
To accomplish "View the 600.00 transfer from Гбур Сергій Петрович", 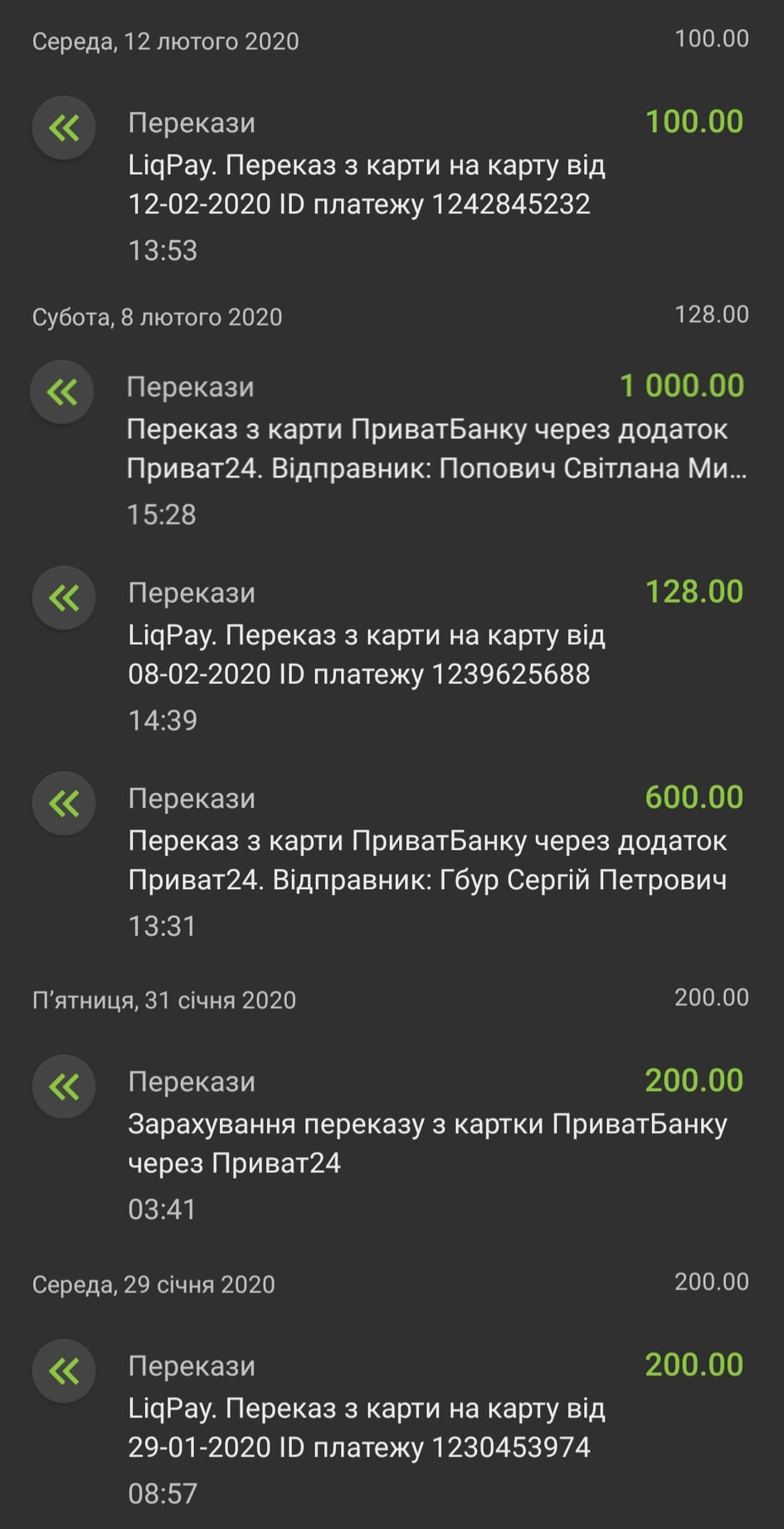I will coord(392,861).
